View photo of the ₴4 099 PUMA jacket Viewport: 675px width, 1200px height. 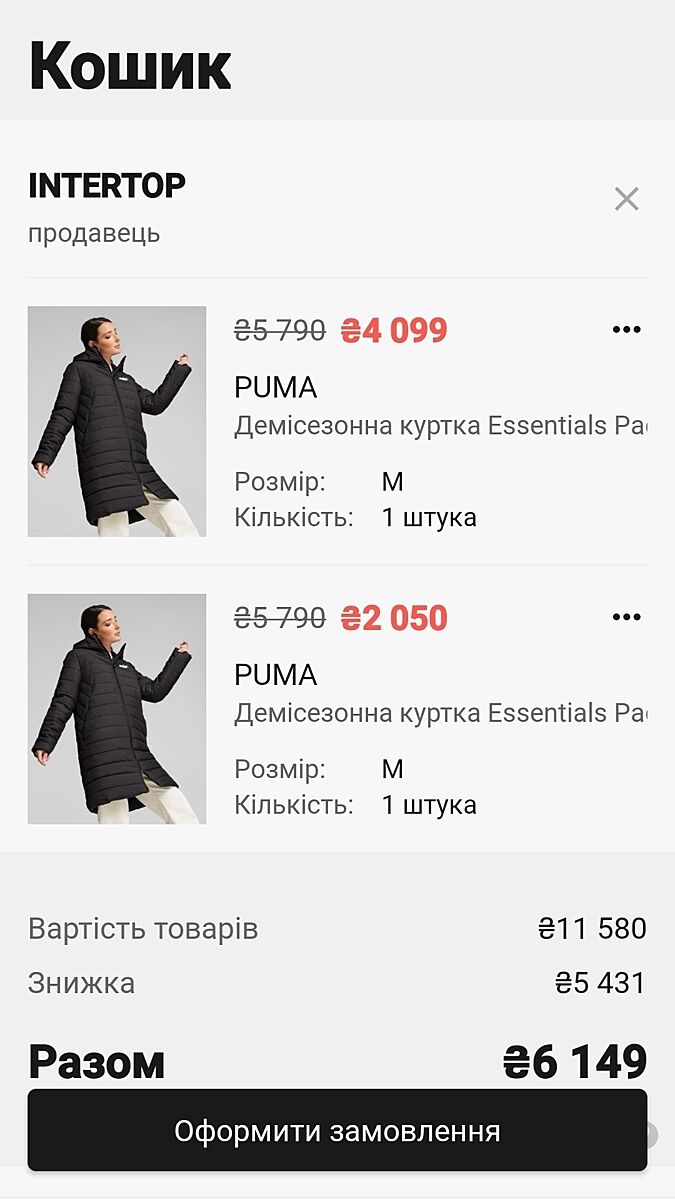[117, 421]
